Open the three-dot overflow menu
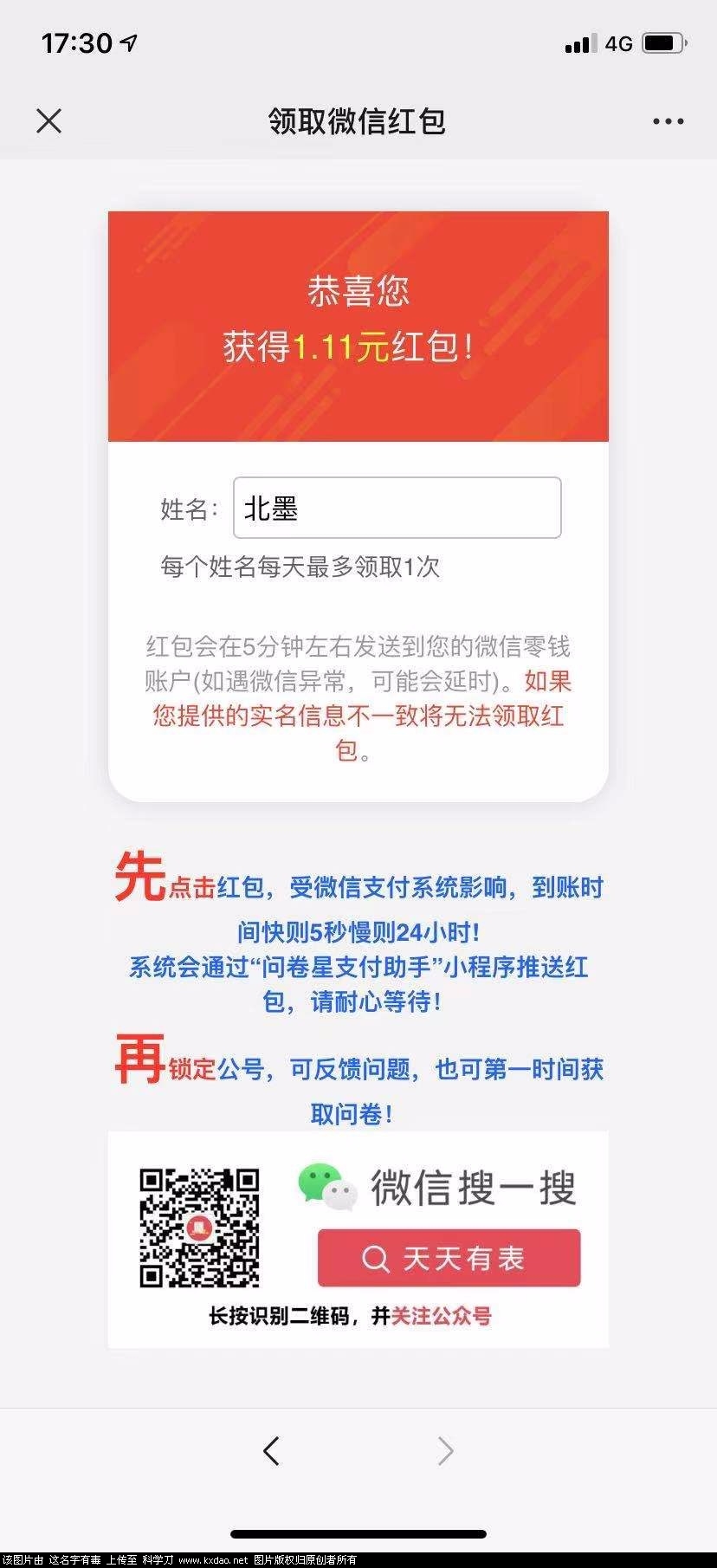This screenshot has width=717, height=1568. coord(668,121)
